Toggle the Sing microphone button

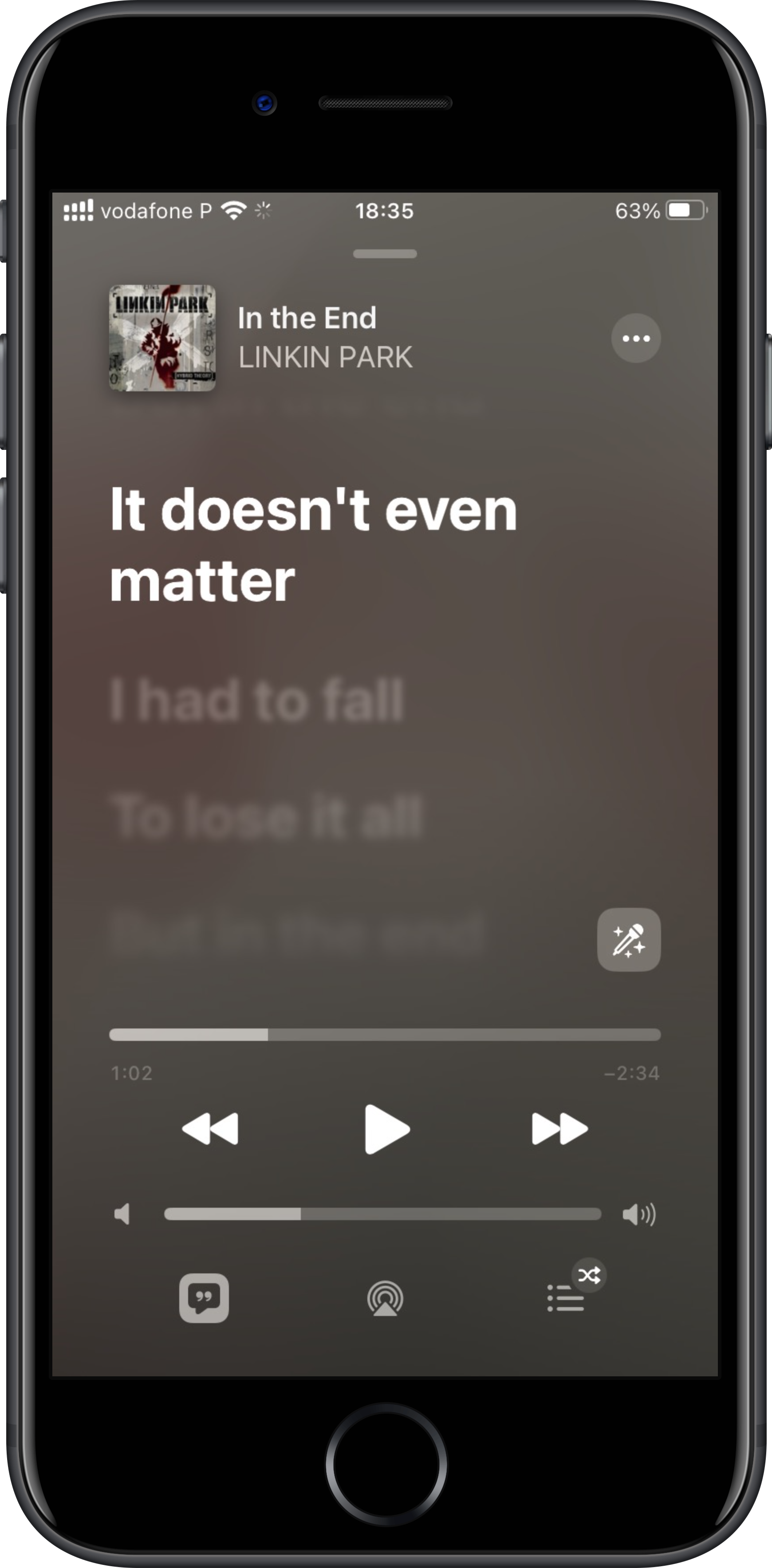pos(629,940)
